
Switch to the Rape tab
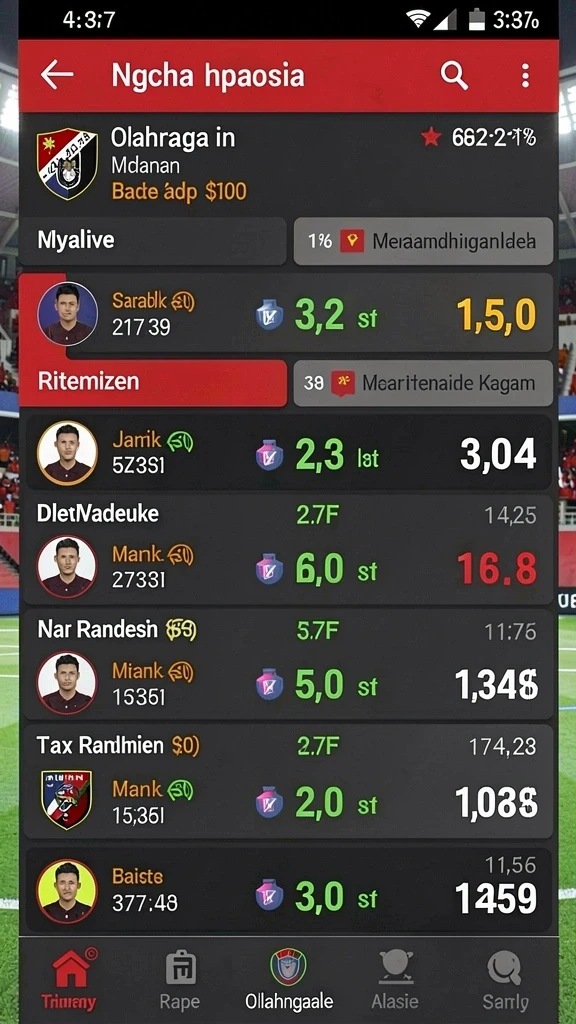click(x=179, y=980)
